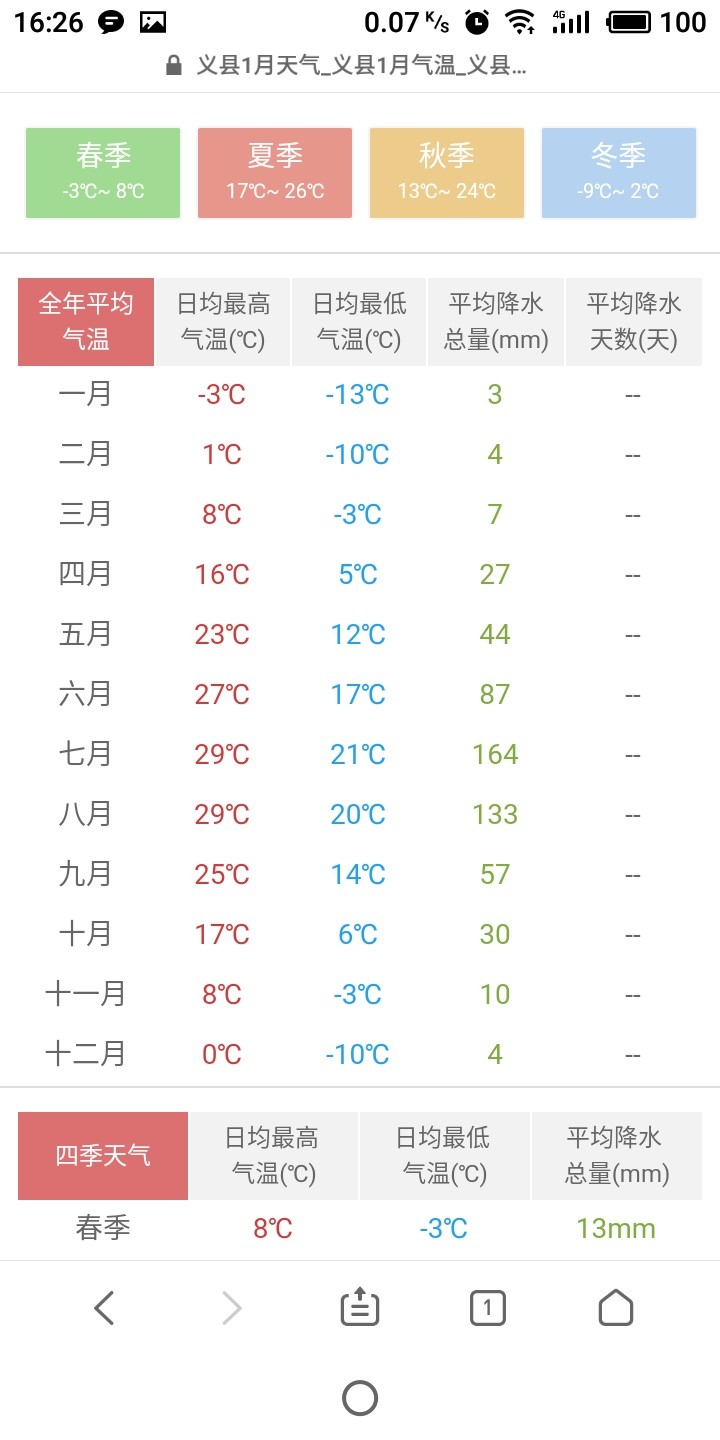Go back to the previous page

pyautogui.click(x=104, y=1308)
